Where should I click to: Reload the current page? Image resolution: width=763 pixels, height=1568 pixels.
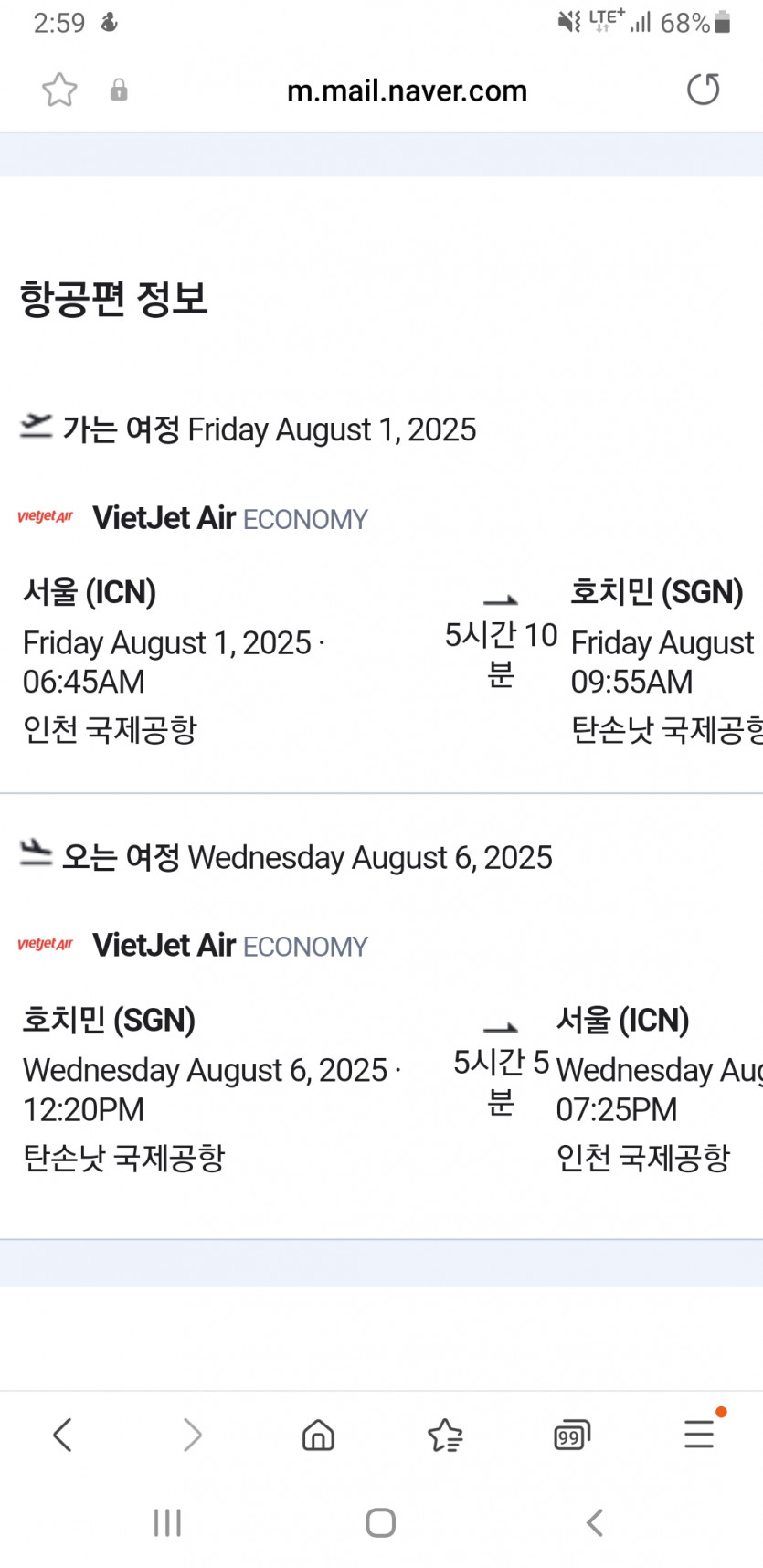(x=703, y=90)
